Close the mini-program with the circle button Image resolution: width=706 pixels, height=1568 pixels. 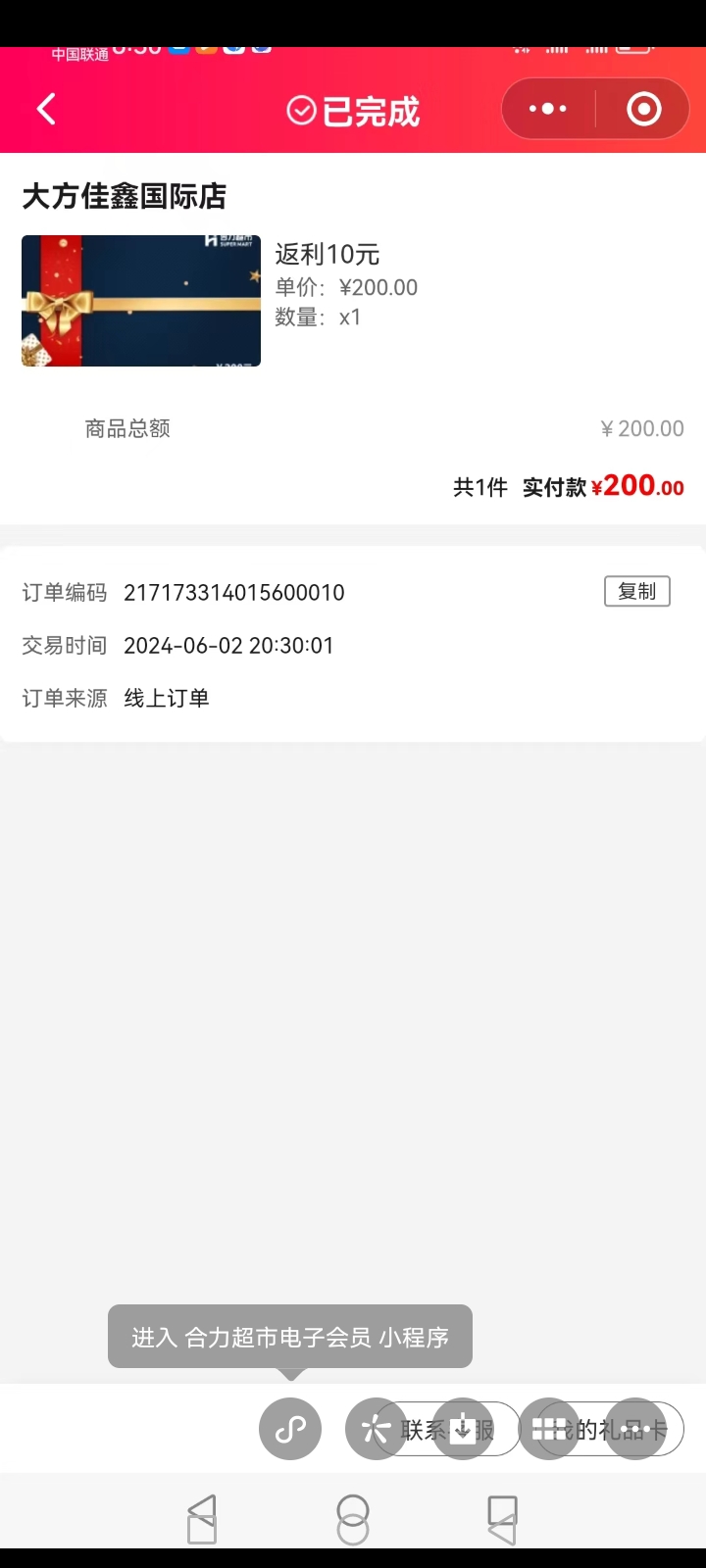[x=643, y=109]
